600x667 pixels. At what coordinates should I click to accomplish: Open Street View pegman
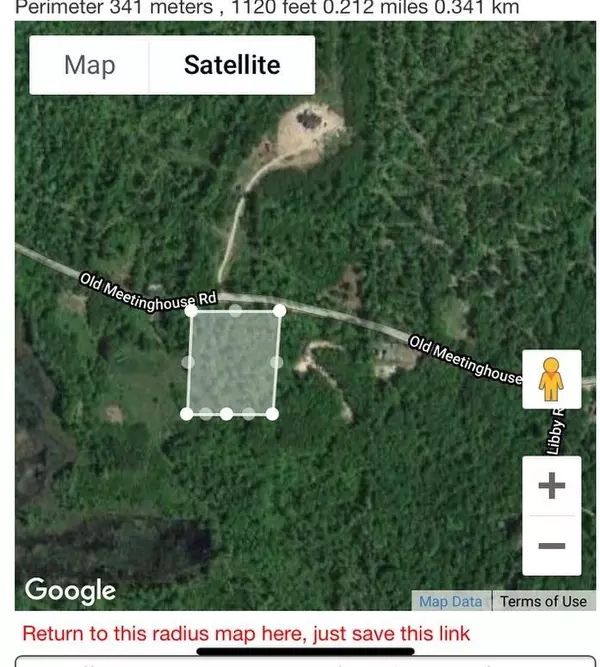(x=552, y=379)
